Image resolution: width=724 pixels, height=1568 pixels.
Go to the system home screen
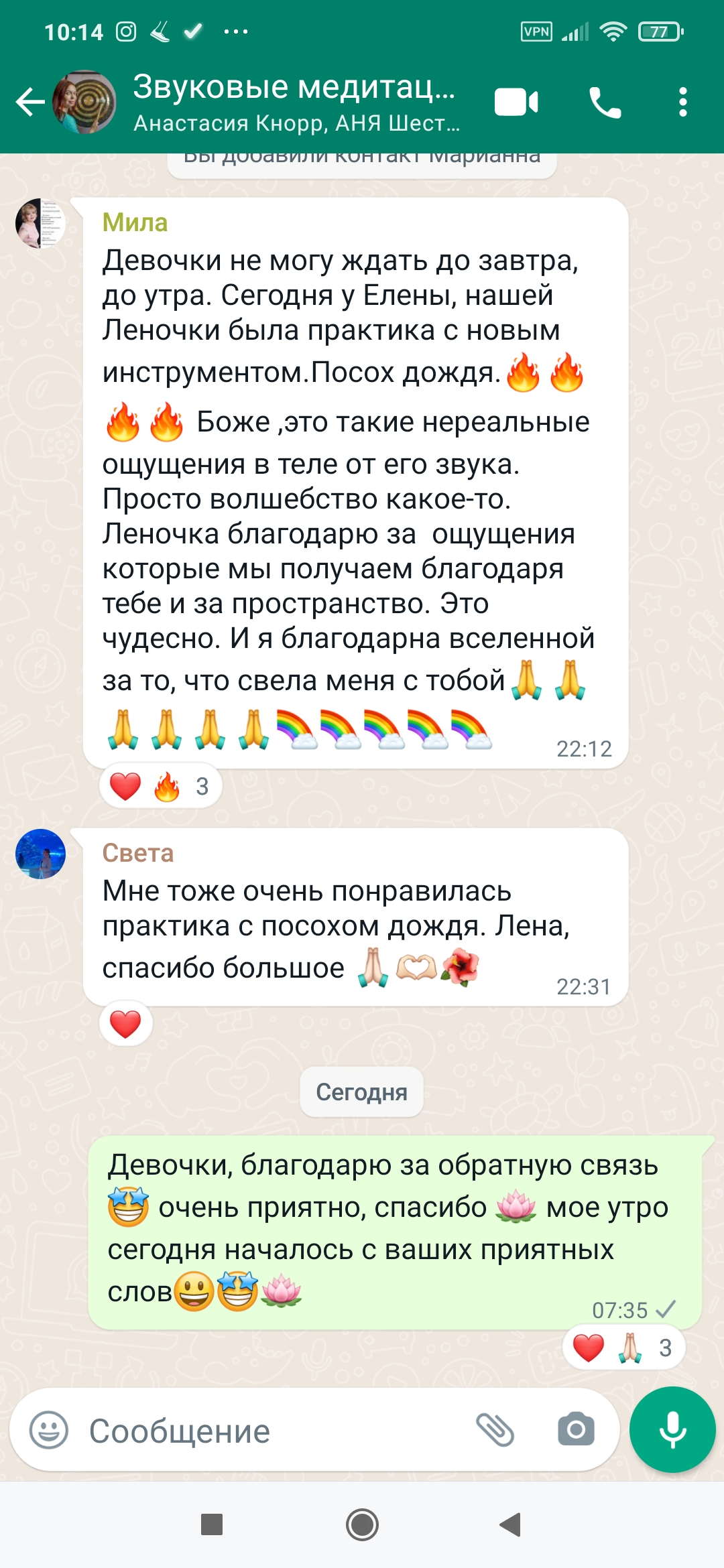(362, 1525)
